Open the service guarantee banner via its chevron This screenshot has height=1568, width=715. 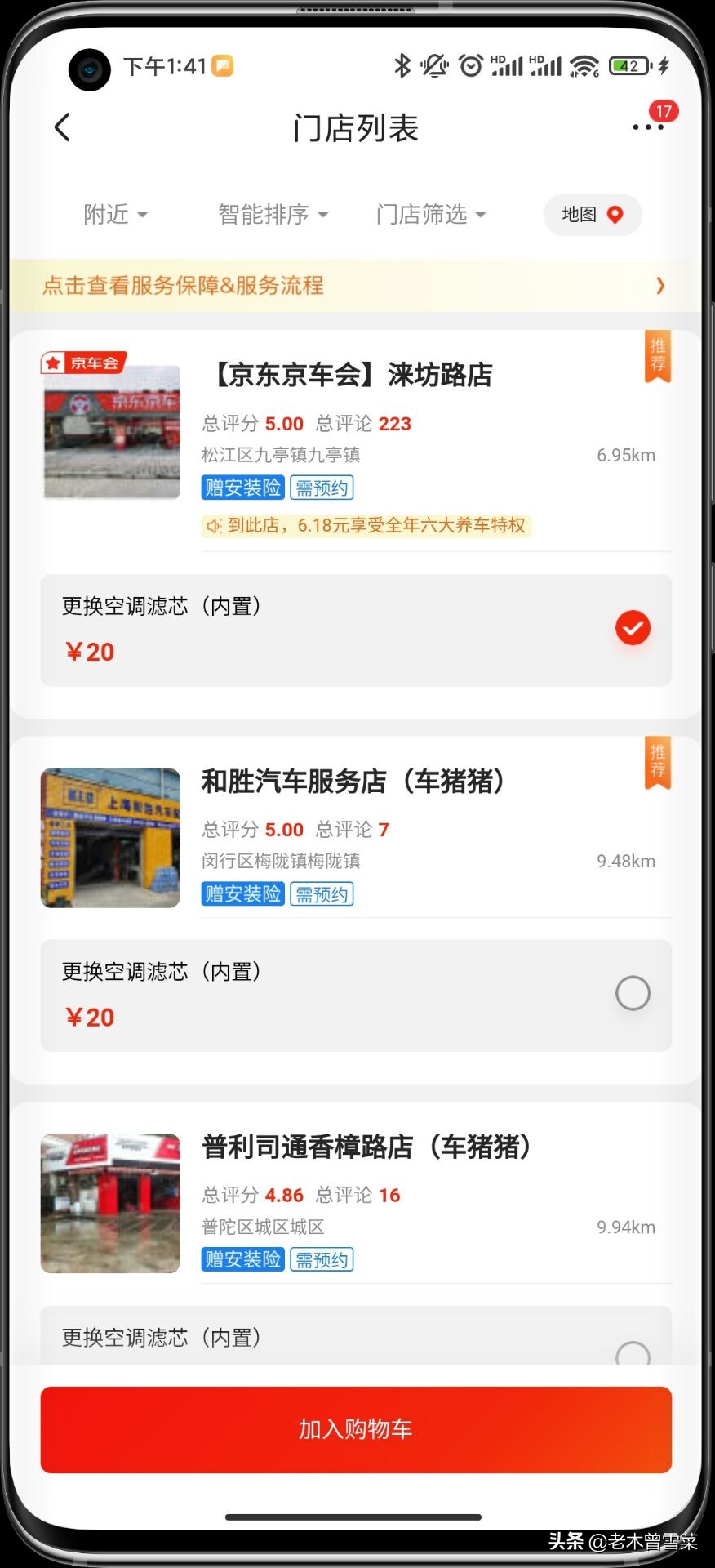[x=661, y=286]
